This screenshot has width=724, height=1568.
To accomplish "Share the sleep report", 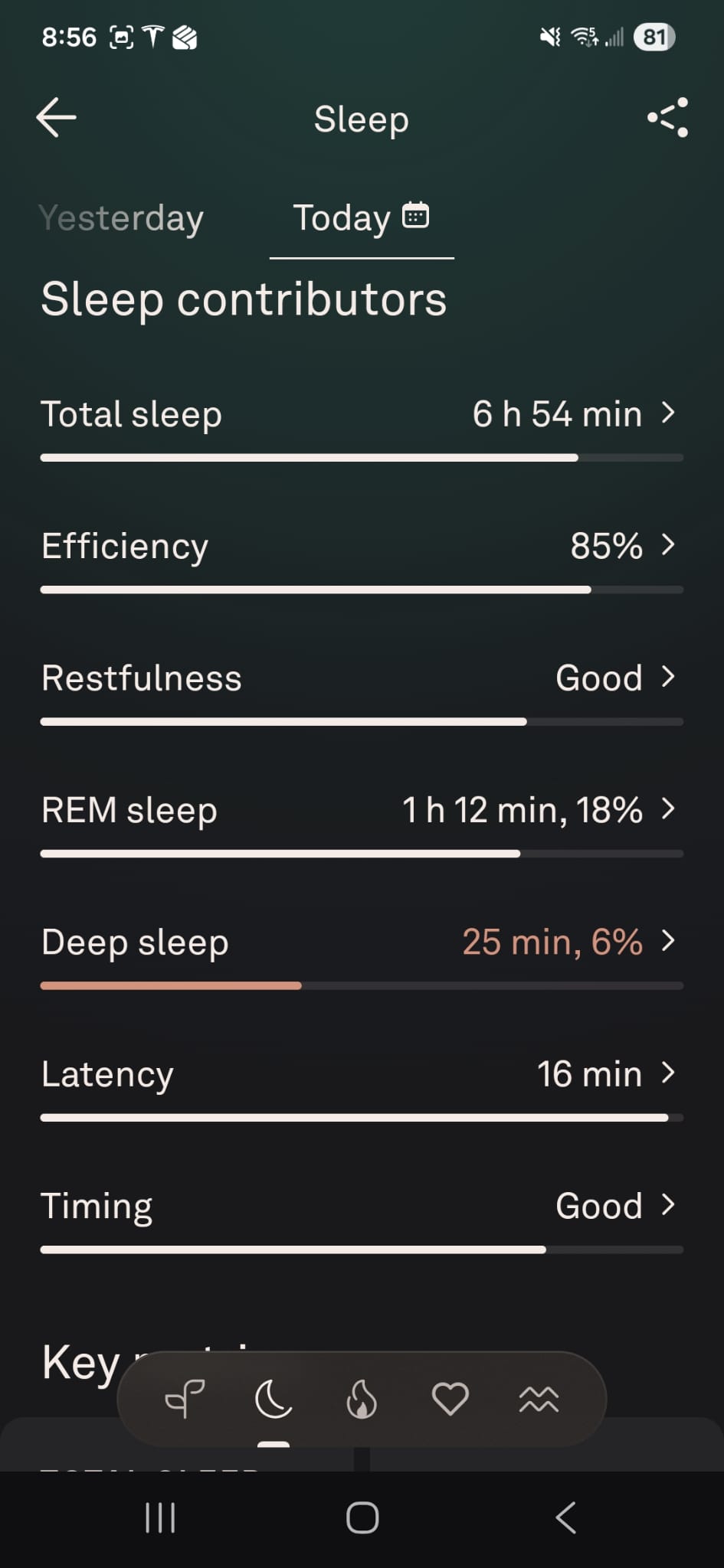I will click(667, 118).
